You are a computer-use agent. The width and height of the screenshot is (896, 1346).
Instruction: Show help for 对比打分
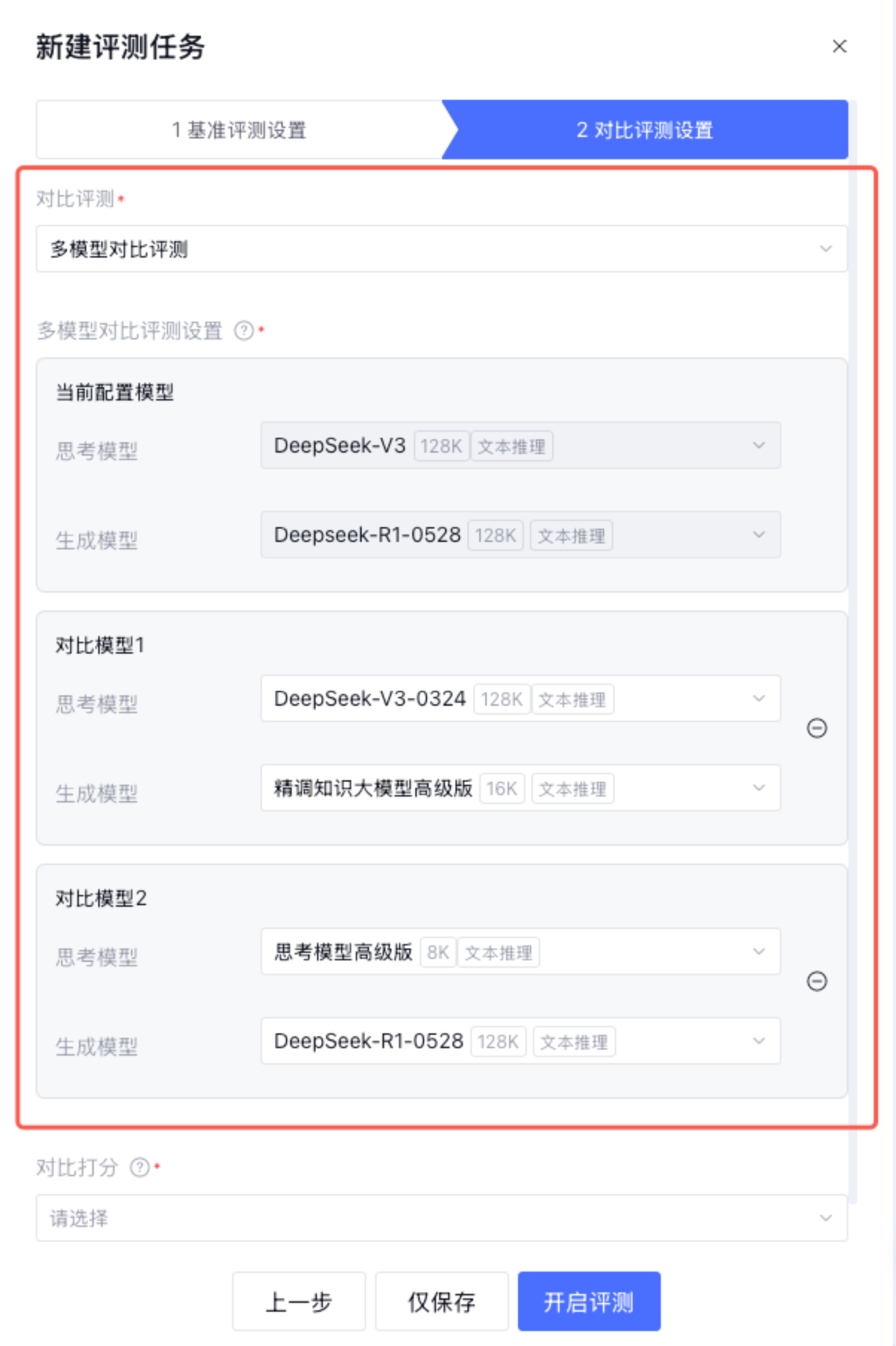tap(140, 1167)
